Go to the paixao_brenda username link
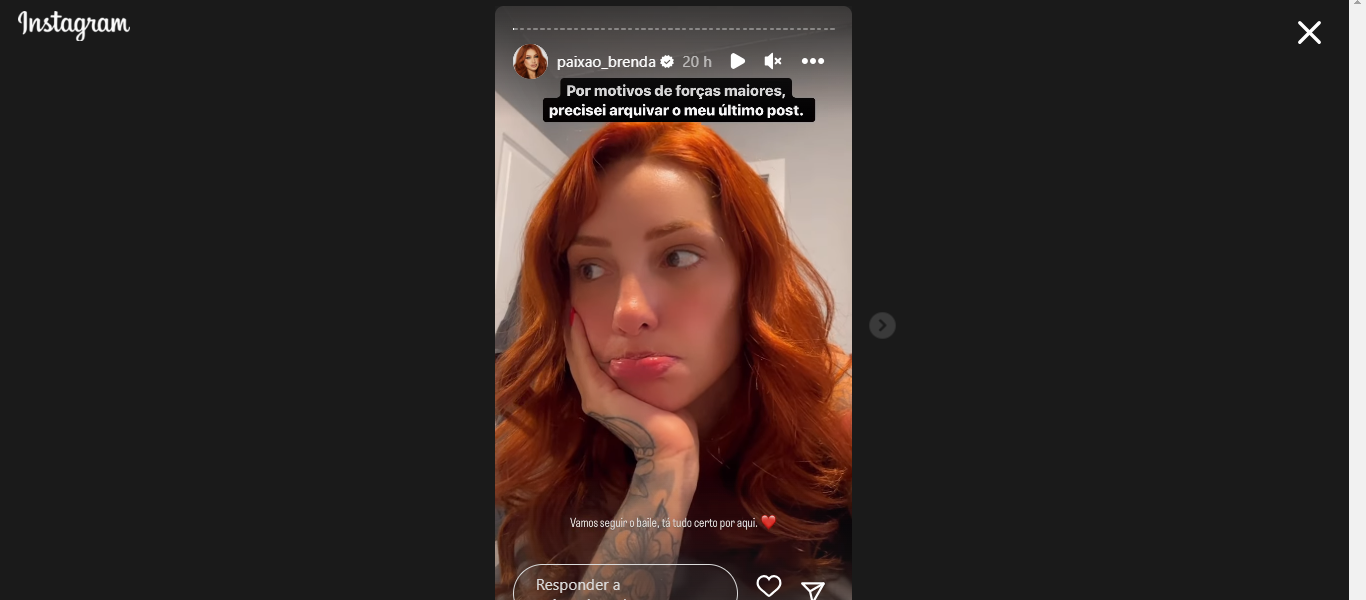Image resolution: width=1366 pixels, height=600 pixels. [606, 61]
